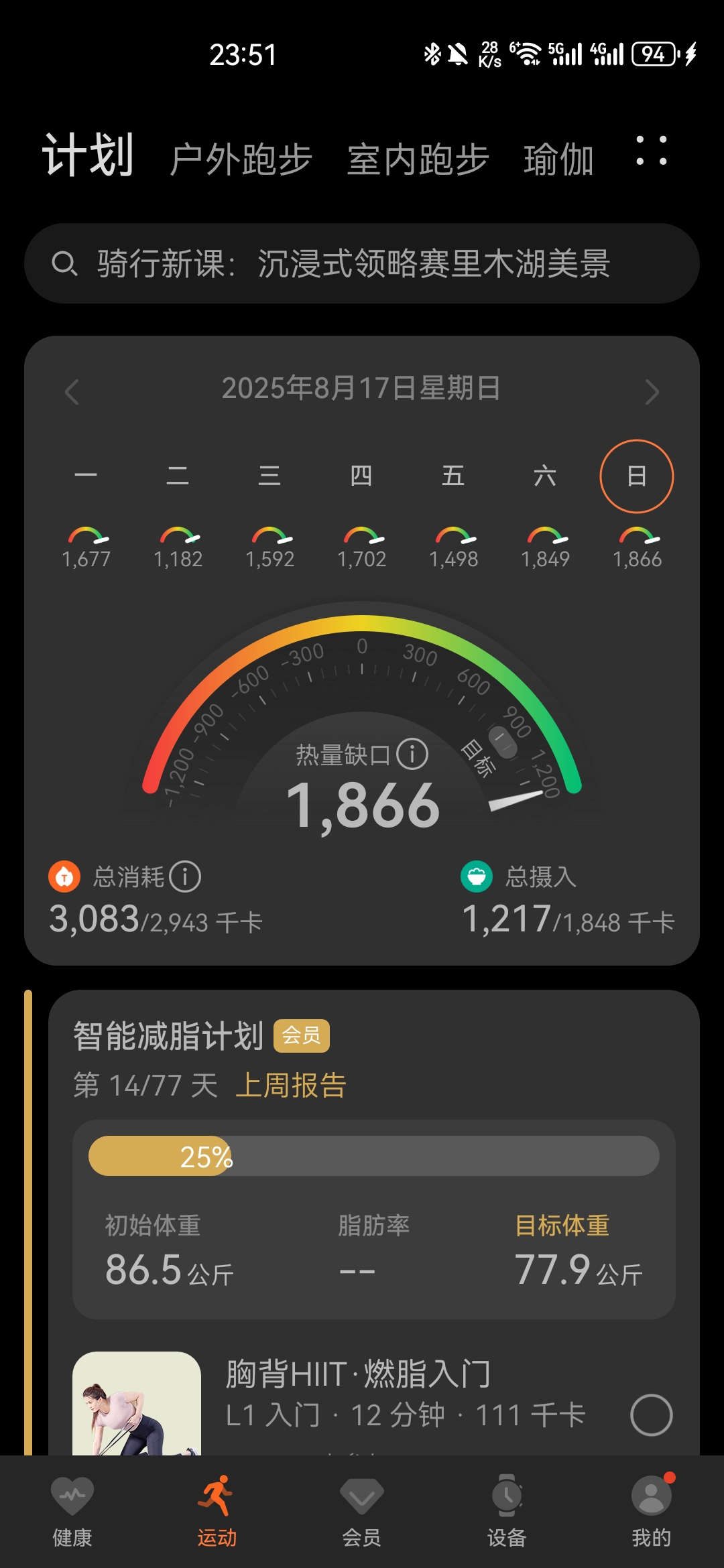The height and width of the screenshot is (1568, 724).
Task: Select 三 (Wednesday) in the week row
Action: coord(269,476)
